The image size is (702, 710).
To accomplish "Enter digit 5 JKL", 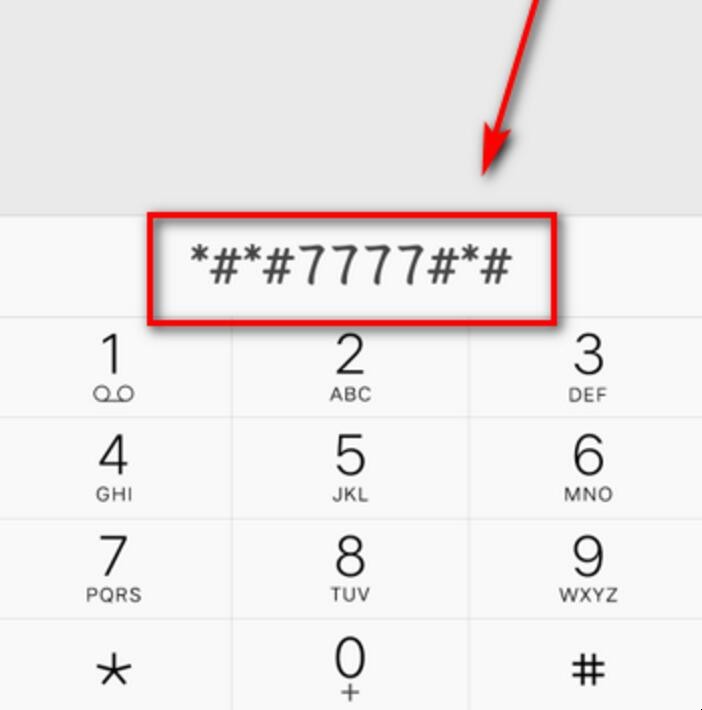I will [350, 467].
